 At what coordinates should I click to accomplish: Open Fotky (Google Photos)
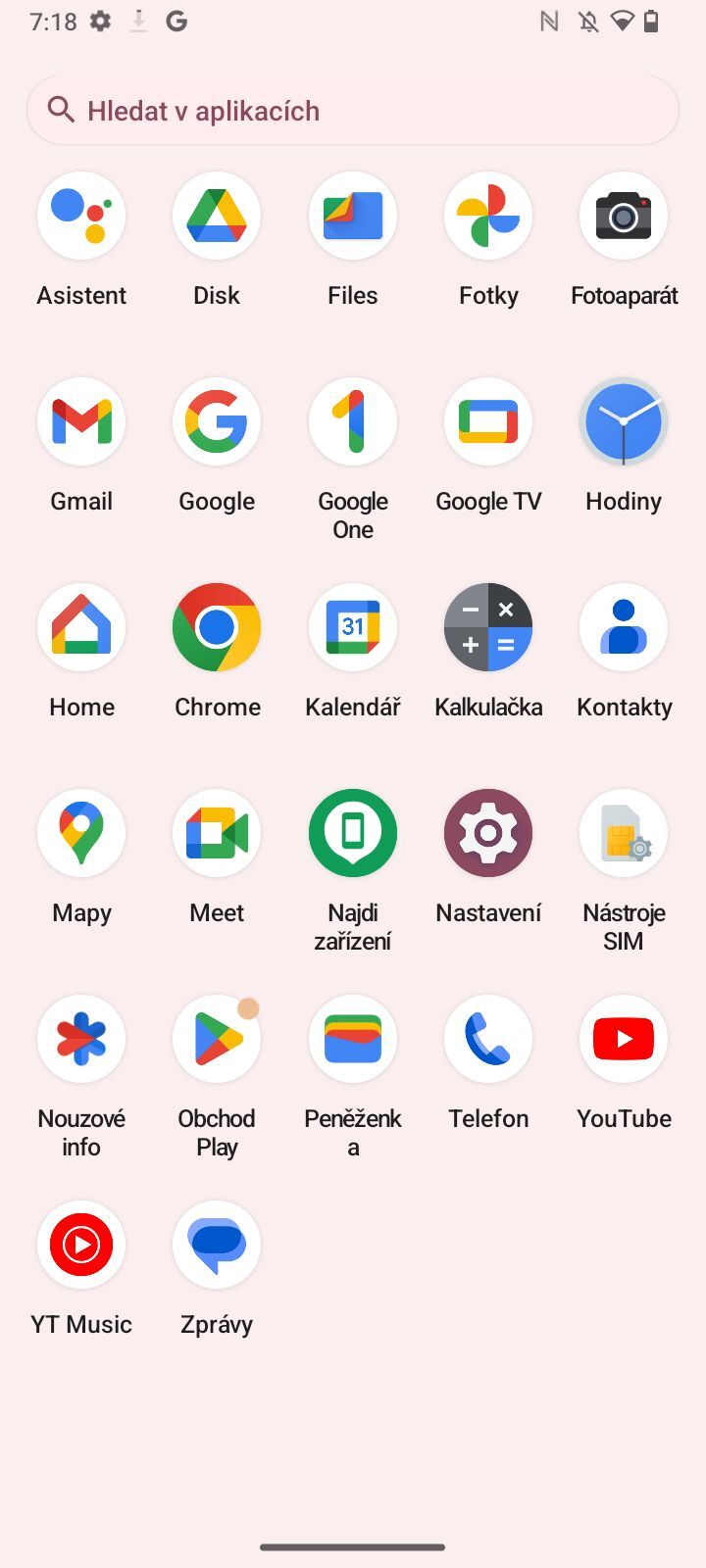click(x=487, y=216)
